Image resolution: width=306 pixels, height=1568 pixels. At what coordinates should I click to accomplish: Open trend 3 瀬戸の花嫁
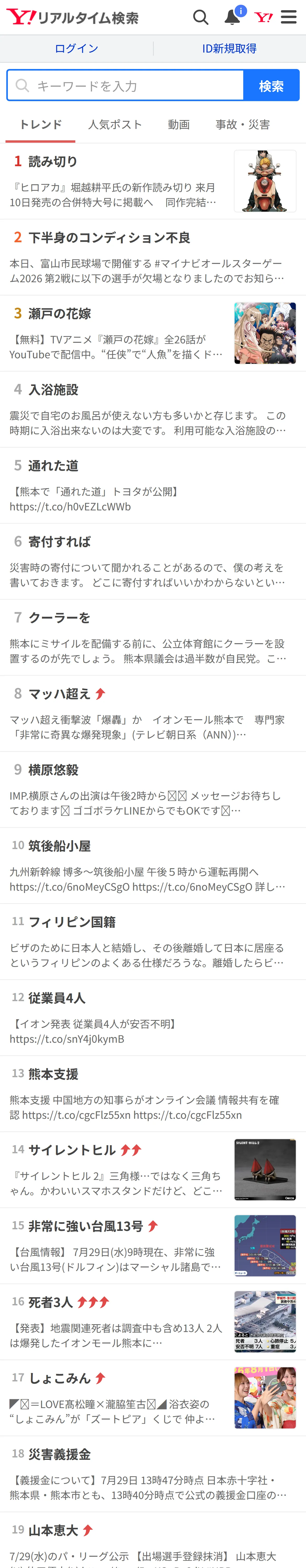[x=153, y=333]
